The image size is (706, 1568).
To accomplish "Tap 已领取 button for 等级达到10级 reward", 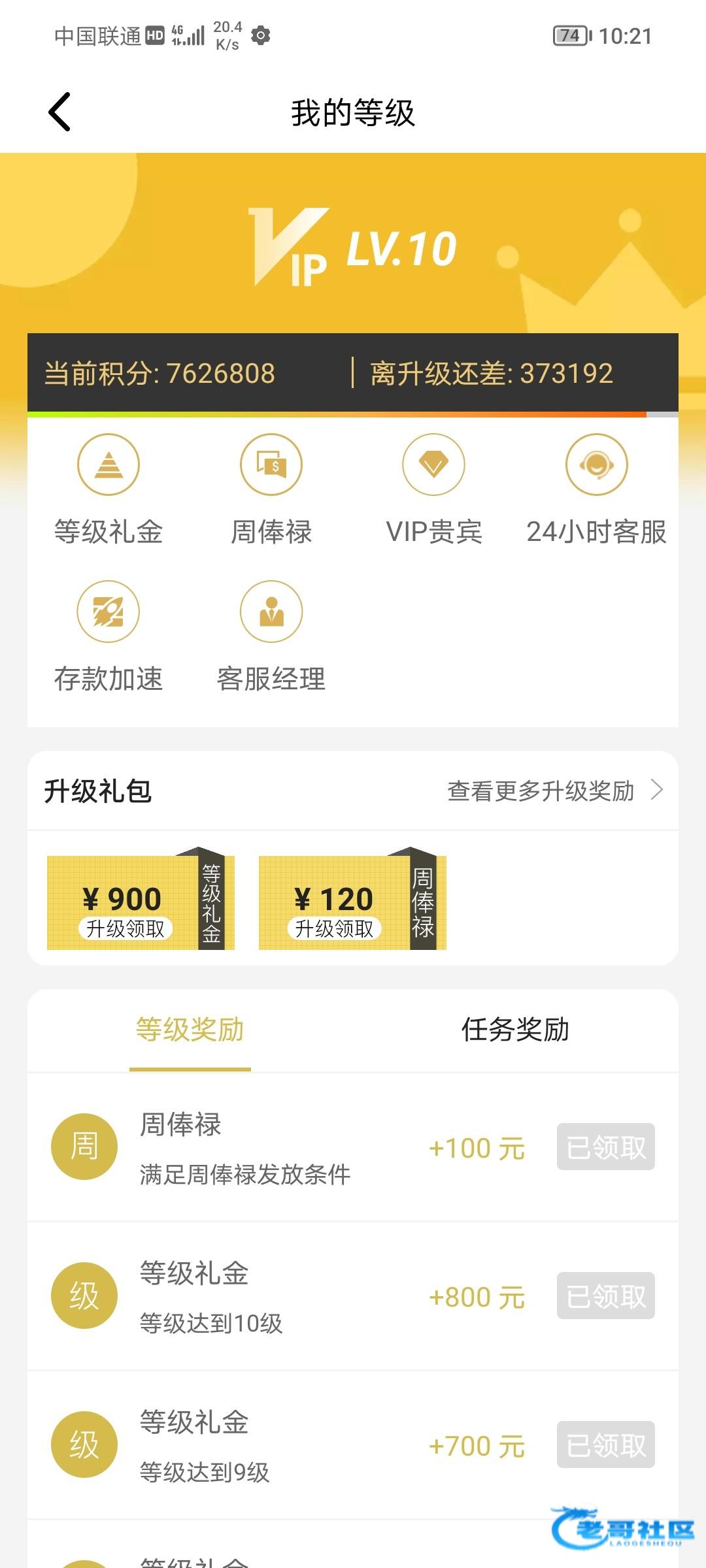I will tap(605, 1296).
